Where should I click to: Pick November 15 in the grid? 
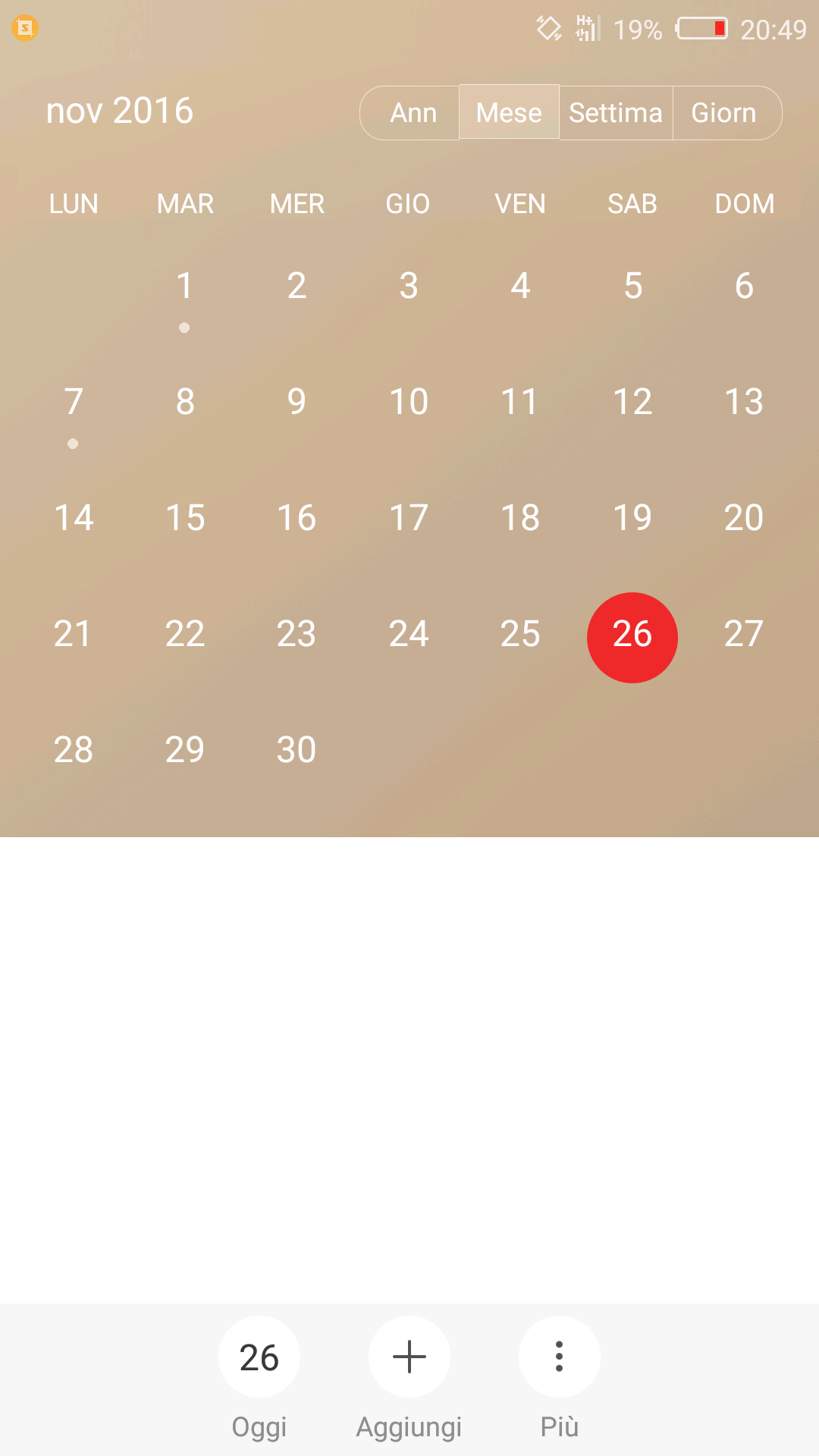coord(184,518)
